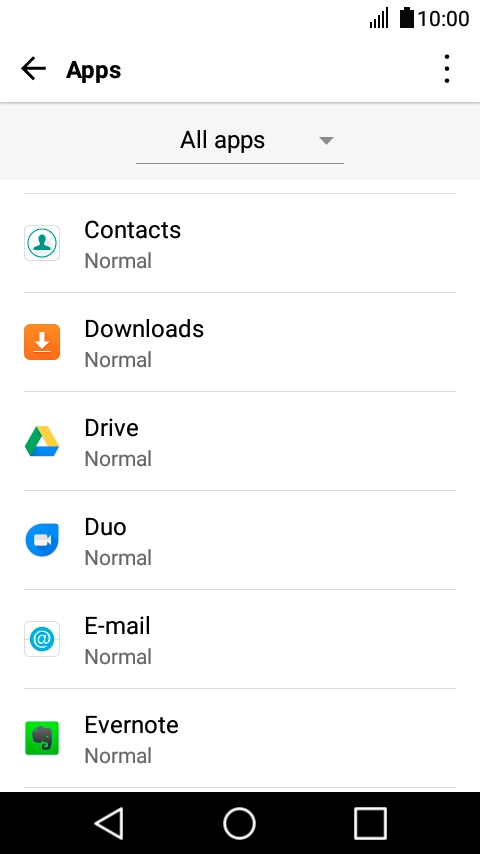View details for the Duo app
The height and width of the screenshot is (854, 480).
pyautogui.click(x=240, y=540)
